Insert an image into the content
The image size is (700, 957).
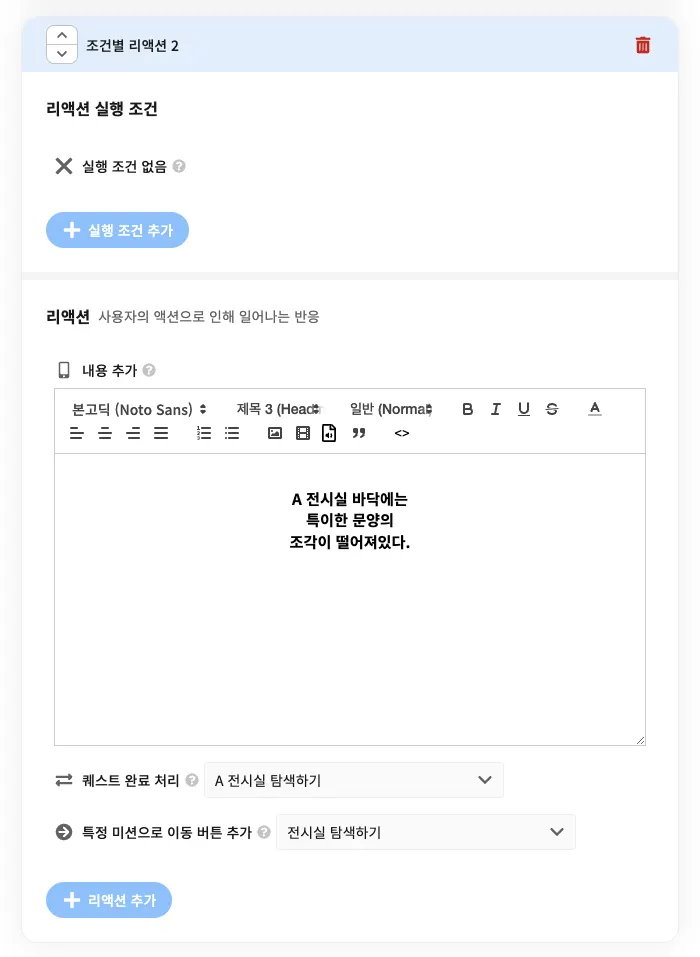pos(275,433)
